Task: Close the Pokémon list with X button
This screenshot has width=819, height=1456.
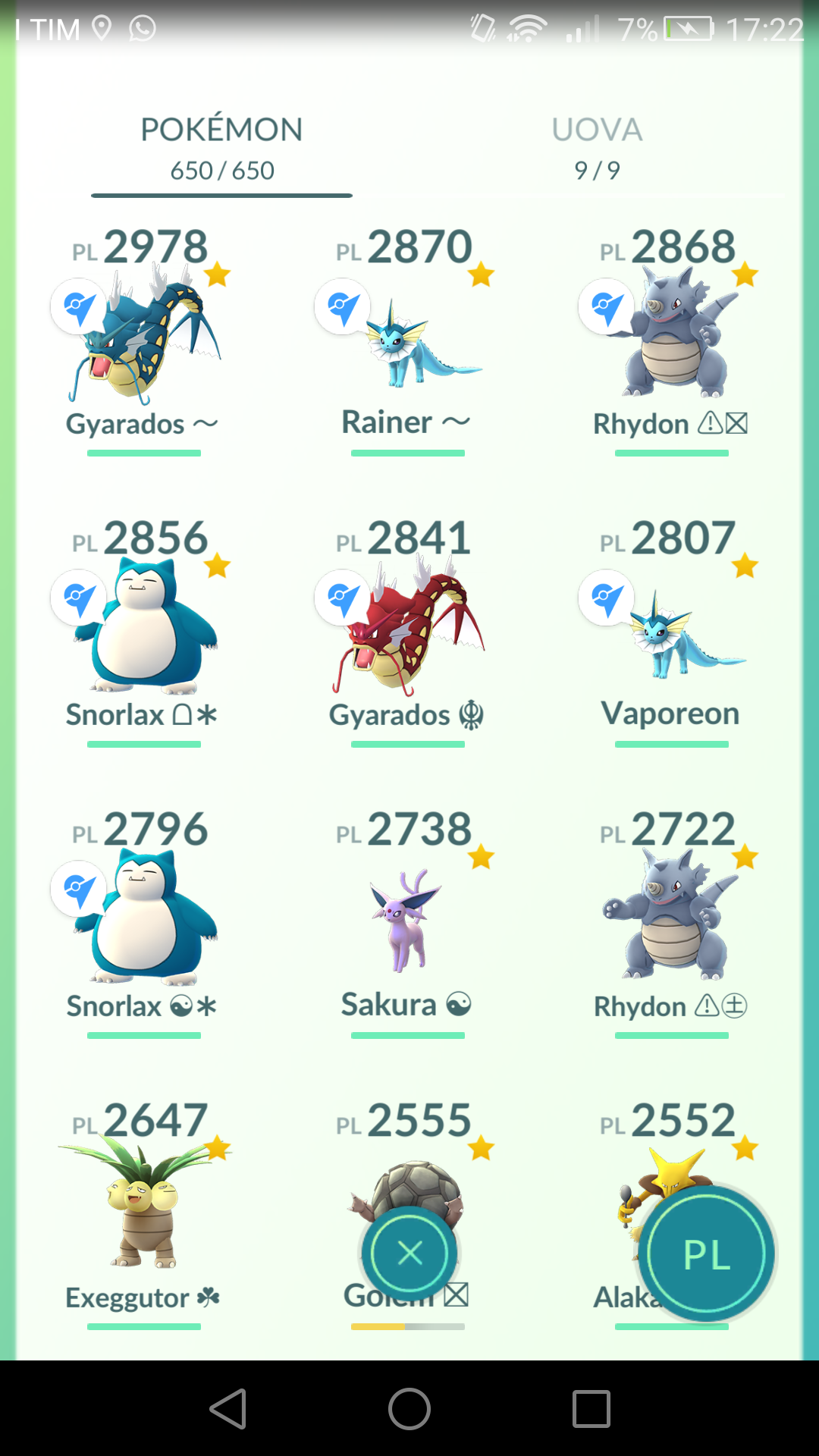Action: click(x=409, y=1253)
